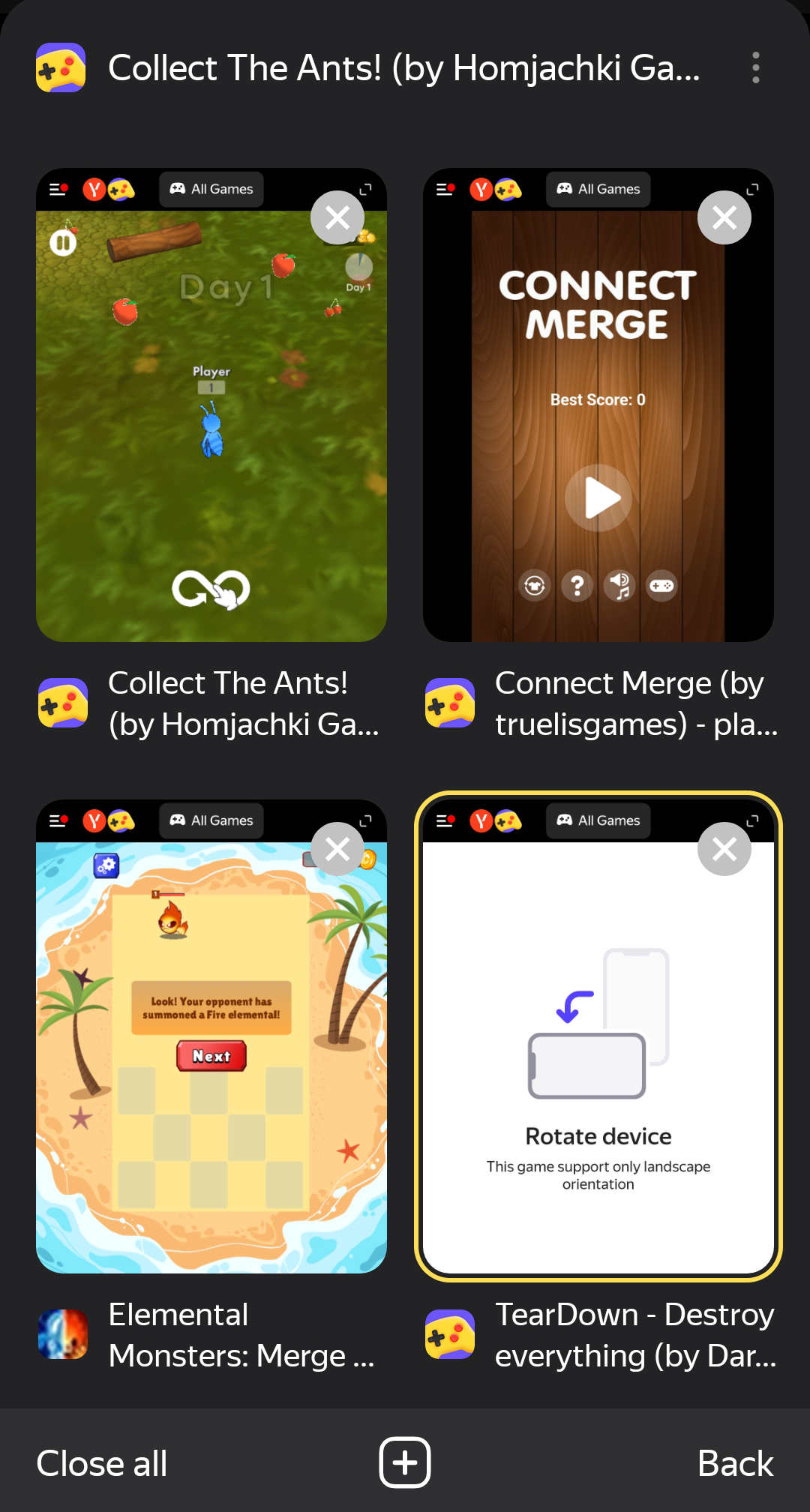Viewport: 810px width, 1512px height.
Task: Close the Elemental Monsters tab
Action: tap(337, 850)
